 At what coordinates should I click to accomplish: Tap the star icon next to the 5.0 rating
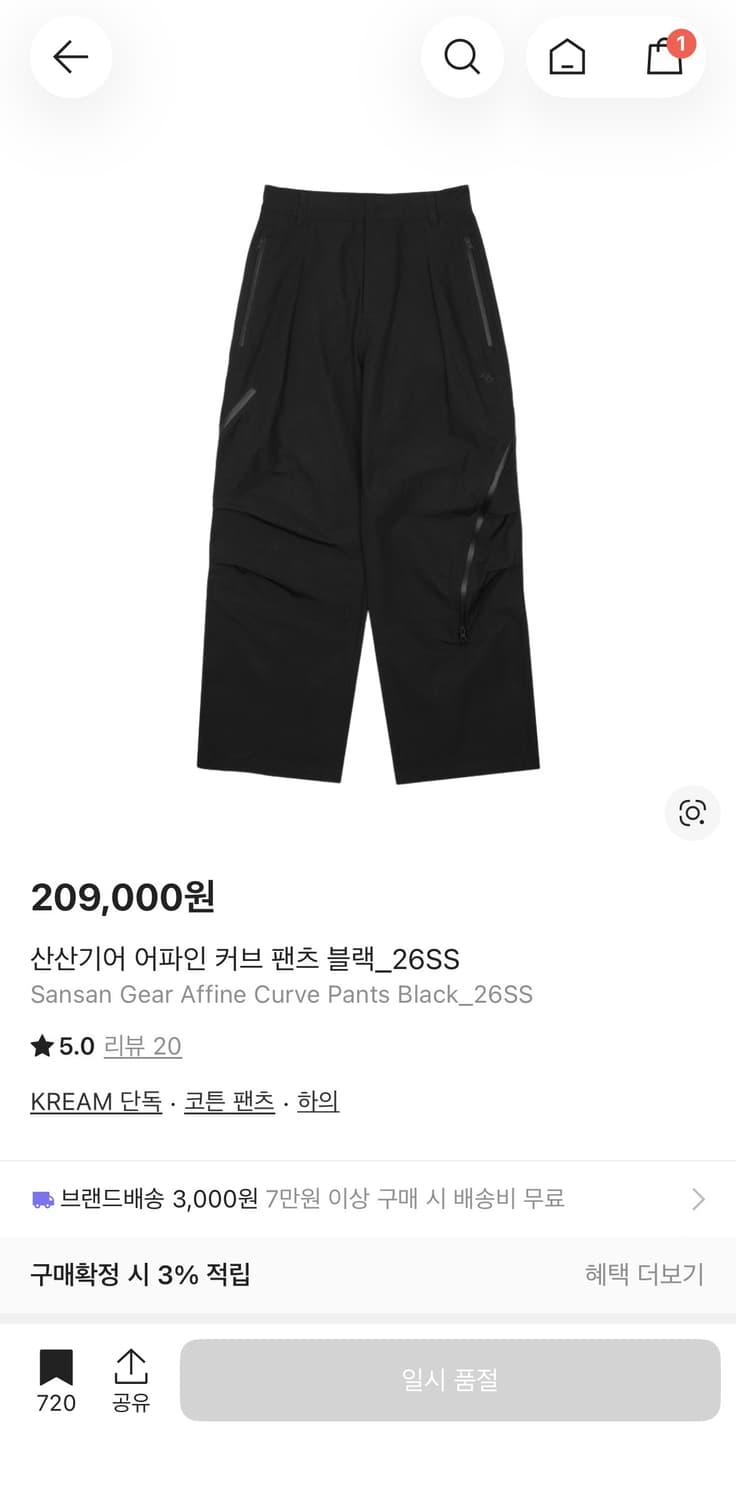click(x=41, y=1046)
